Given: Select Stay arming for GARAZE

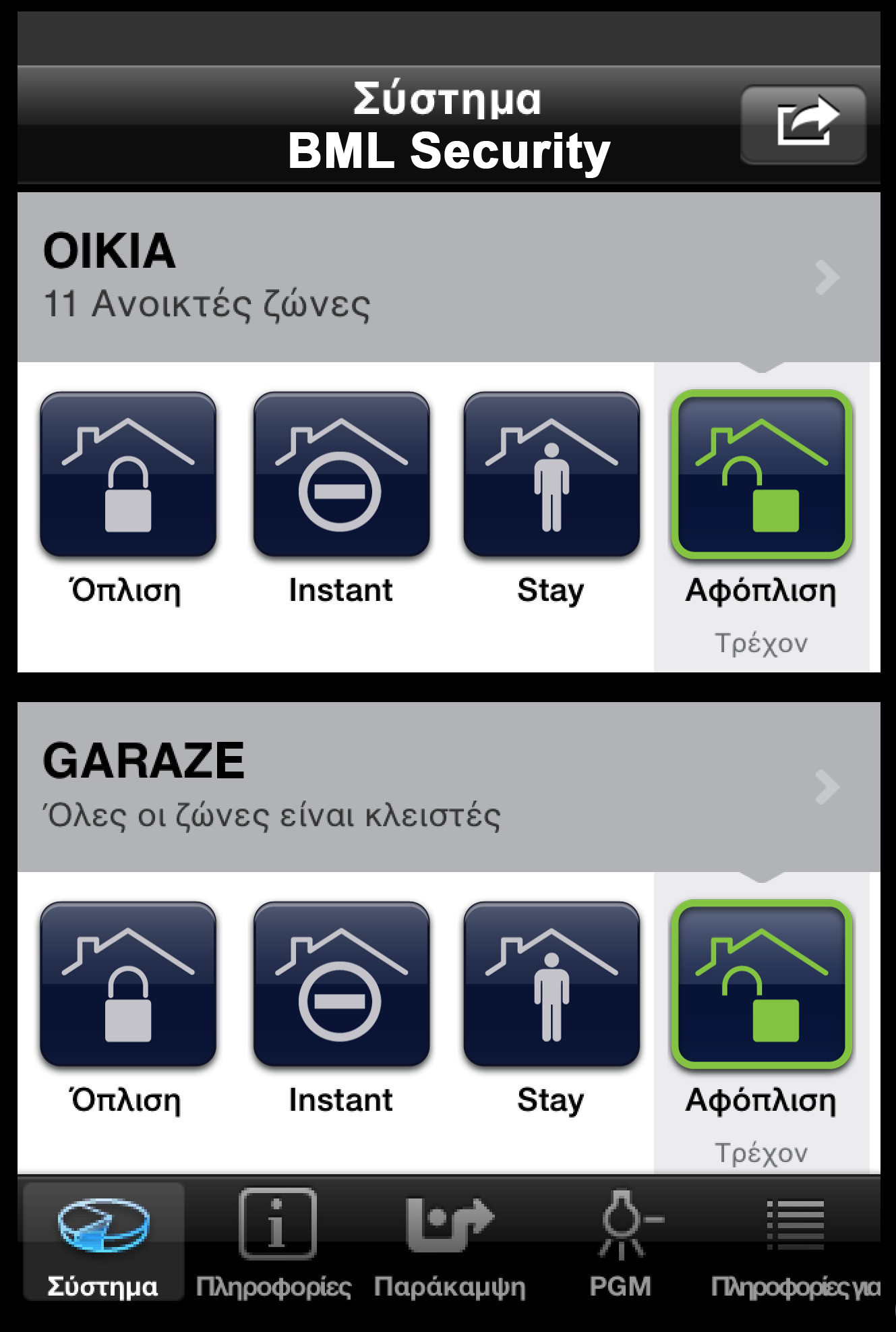Looking at the screenshot, I should [551, 985].
